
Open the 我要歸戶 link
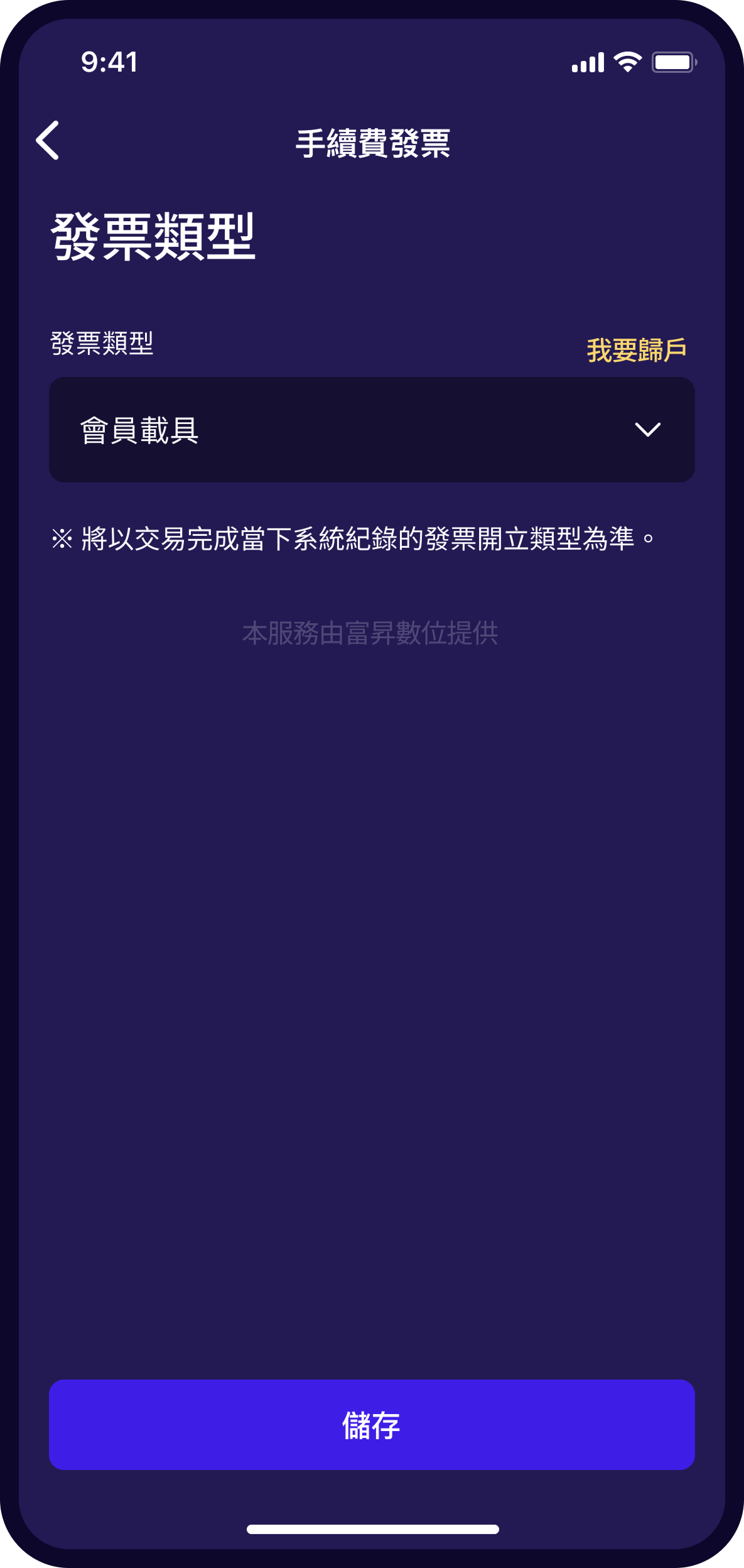click(x=636, y=350)
